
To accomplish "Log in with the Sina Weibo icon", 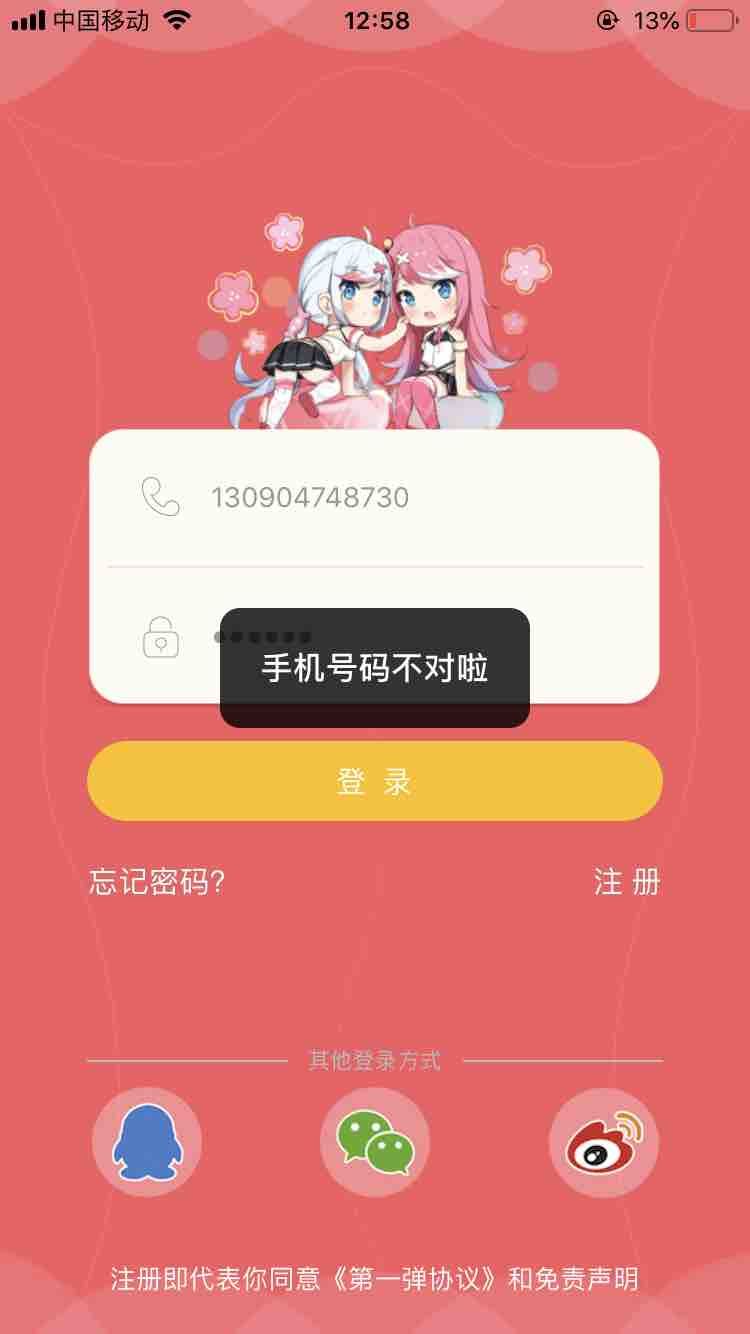I will [602, 1141].
